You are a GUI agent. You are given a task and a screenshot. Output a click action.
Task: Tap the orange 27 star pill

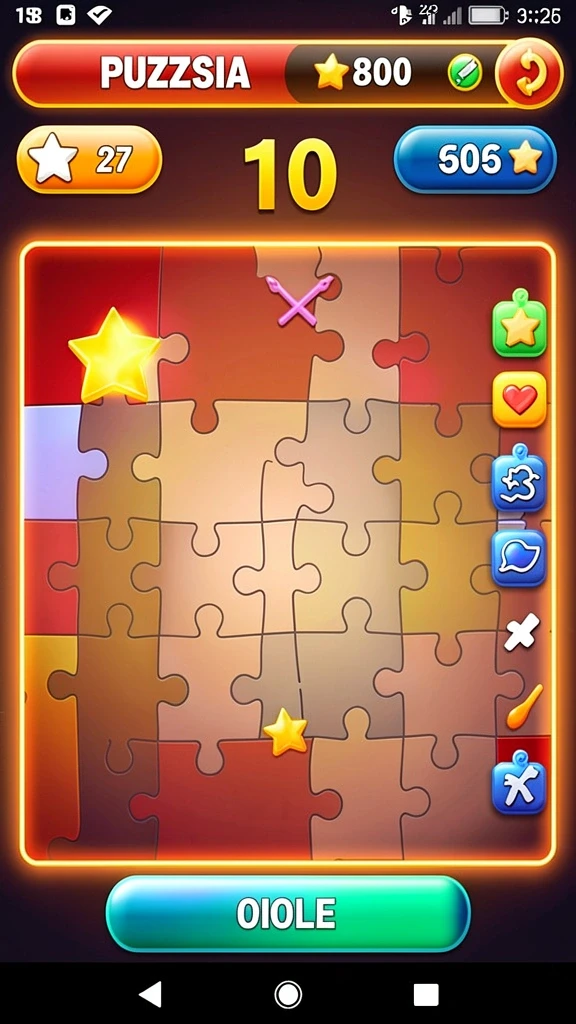[89, 159]
